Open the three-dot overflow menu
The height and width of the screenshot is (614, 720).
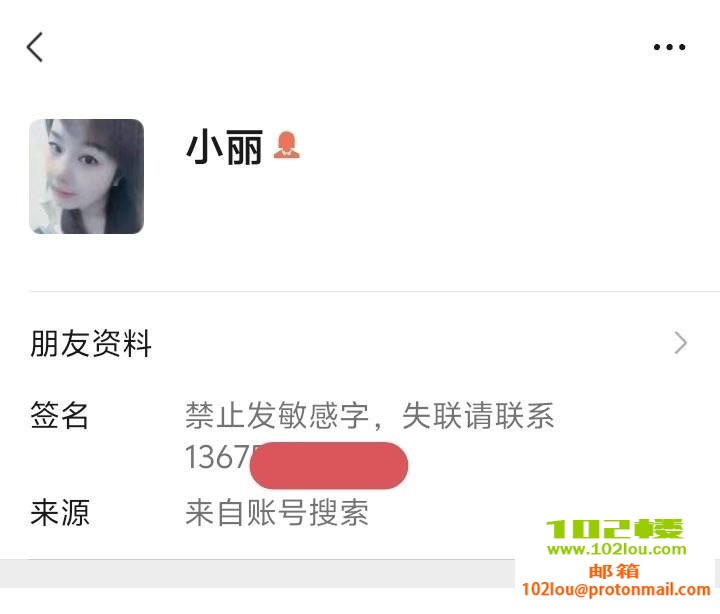669,47
